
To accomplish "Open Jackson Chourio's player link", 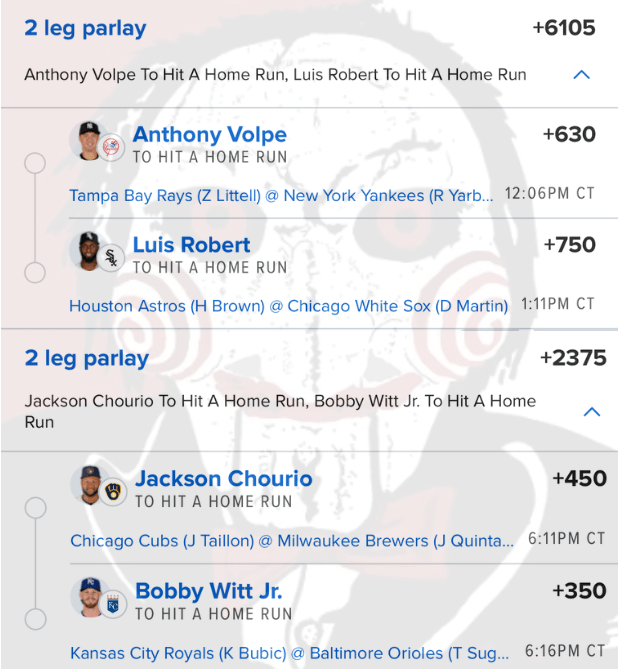I will pyautogui.click(x=223, y=479).
